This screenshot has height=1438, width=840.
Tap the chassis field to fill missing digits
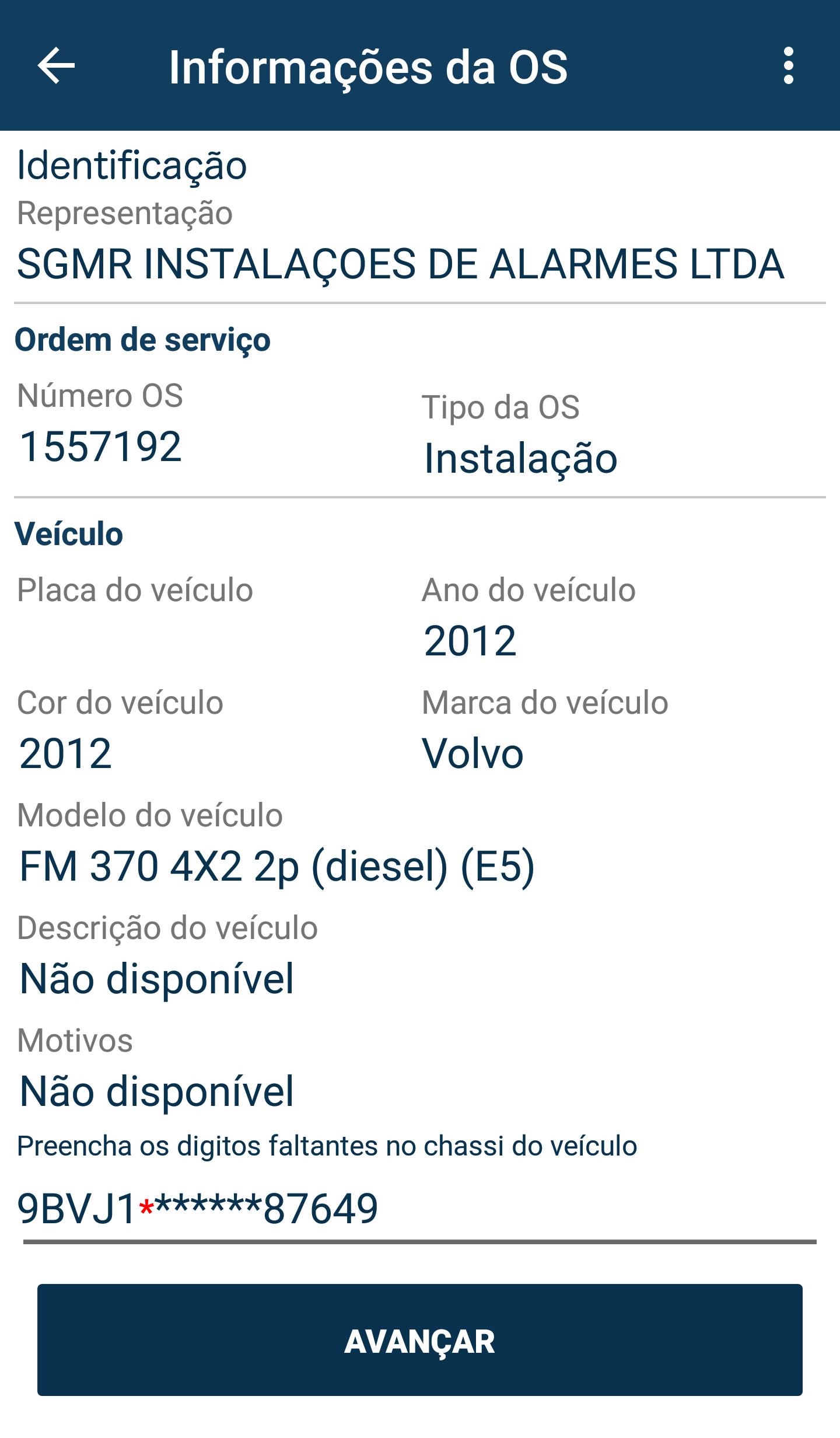[x=419, y=1209]
